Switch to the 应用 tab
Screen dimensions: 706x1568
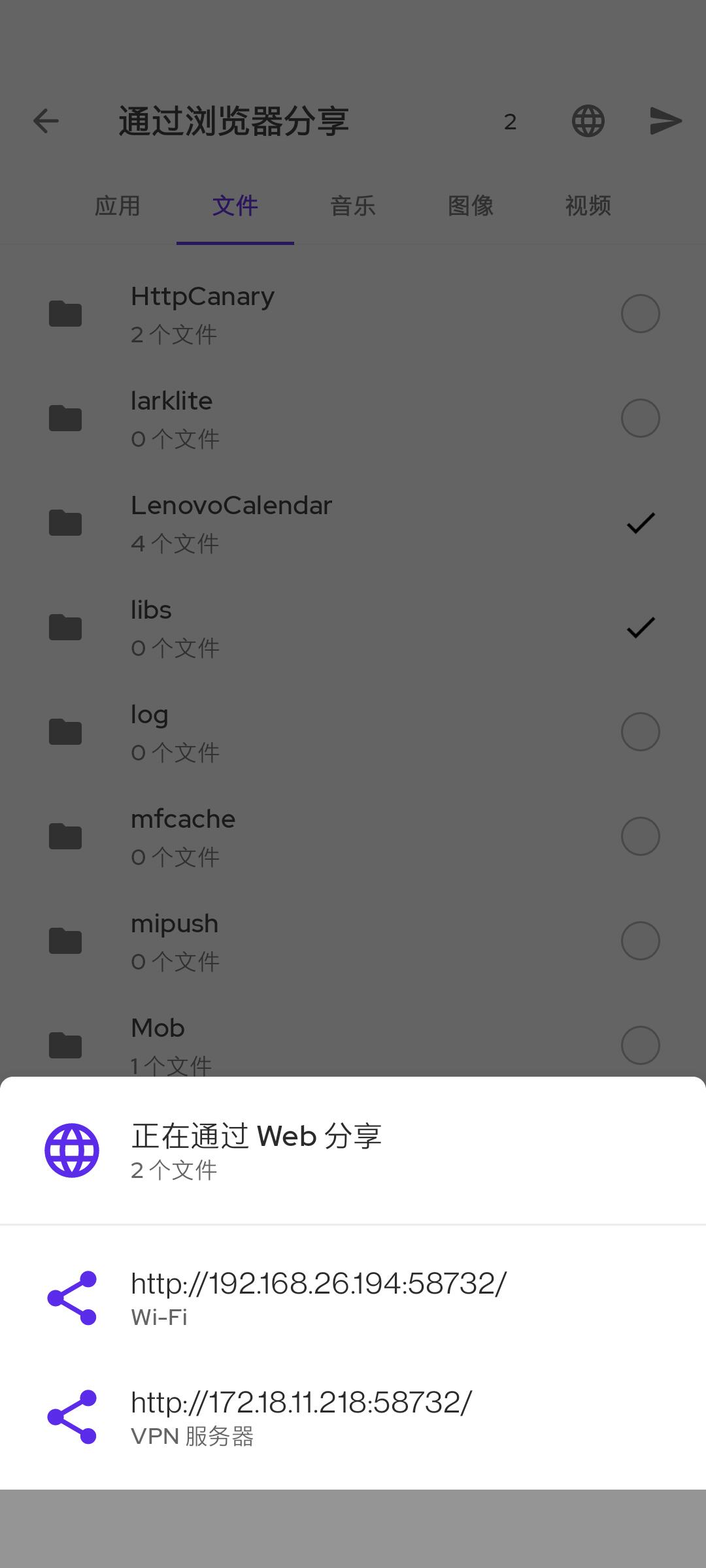point(118,206)
